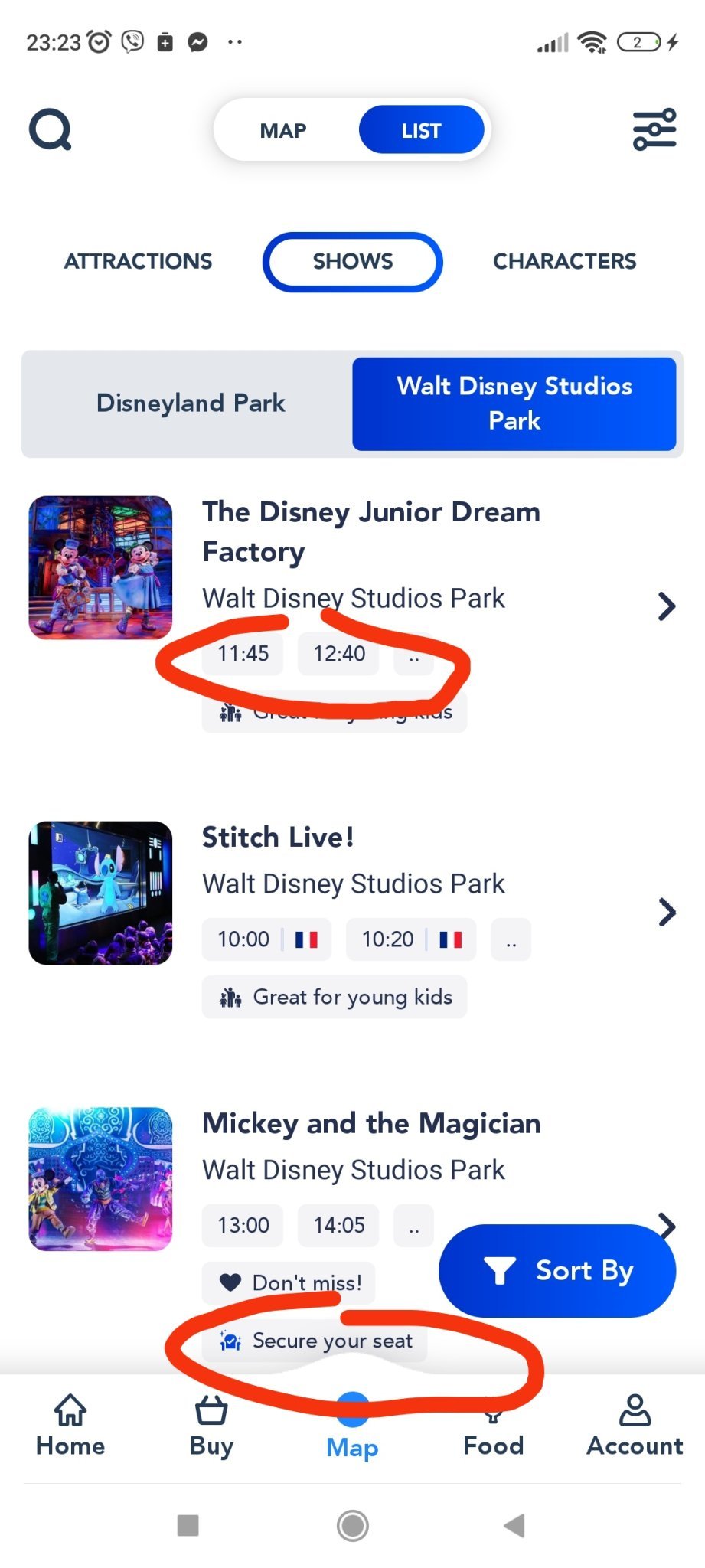The height and width of the screenshot is (1568, 705).
Task: Choose Disneyland Park
Action: (x=191, y=403)
